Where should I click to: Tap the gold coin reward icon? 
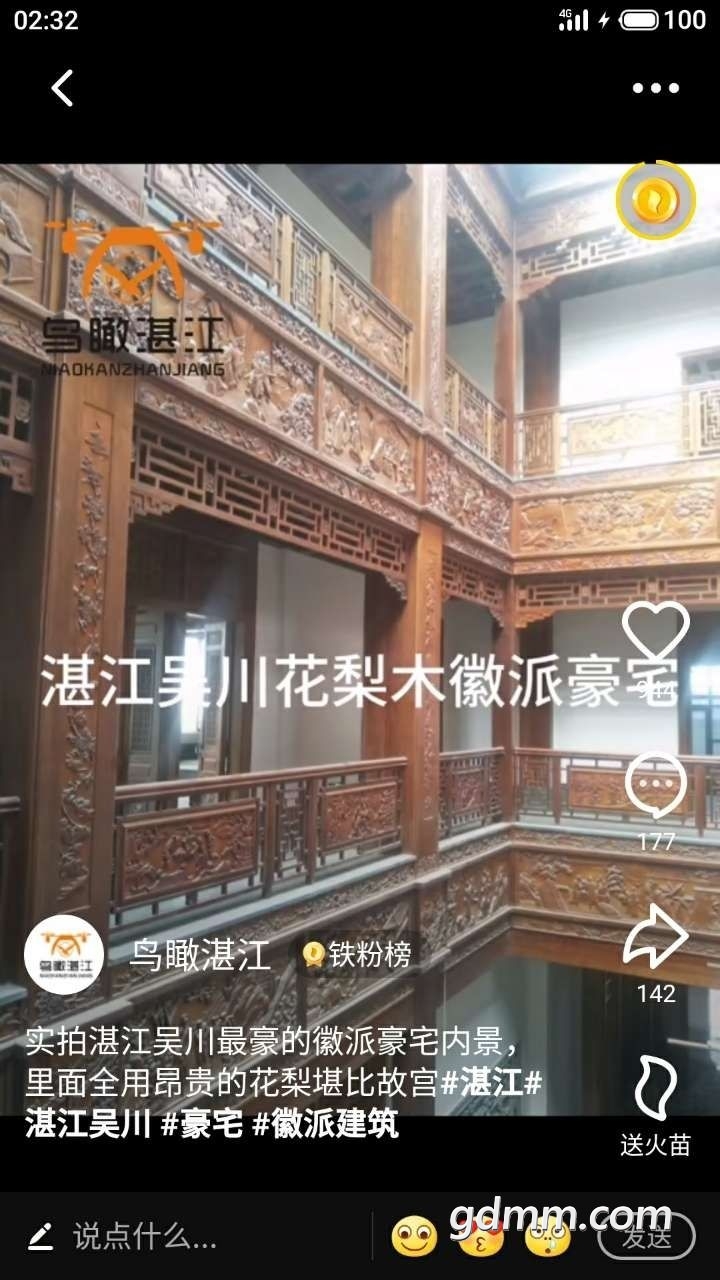pyautogui.click(x=655, y=201)
